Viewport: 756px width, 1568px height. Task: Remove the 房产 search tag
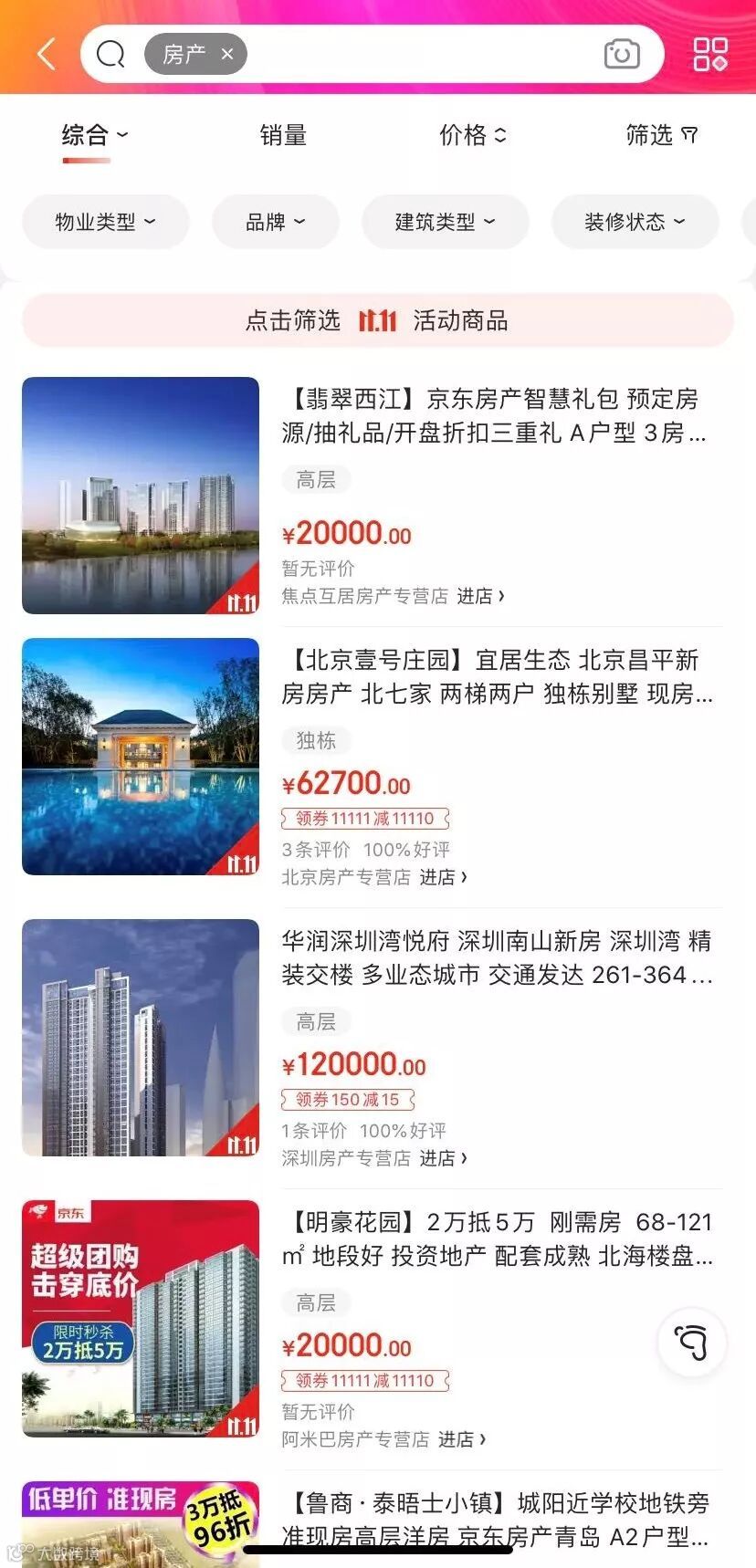click(227, 55)
